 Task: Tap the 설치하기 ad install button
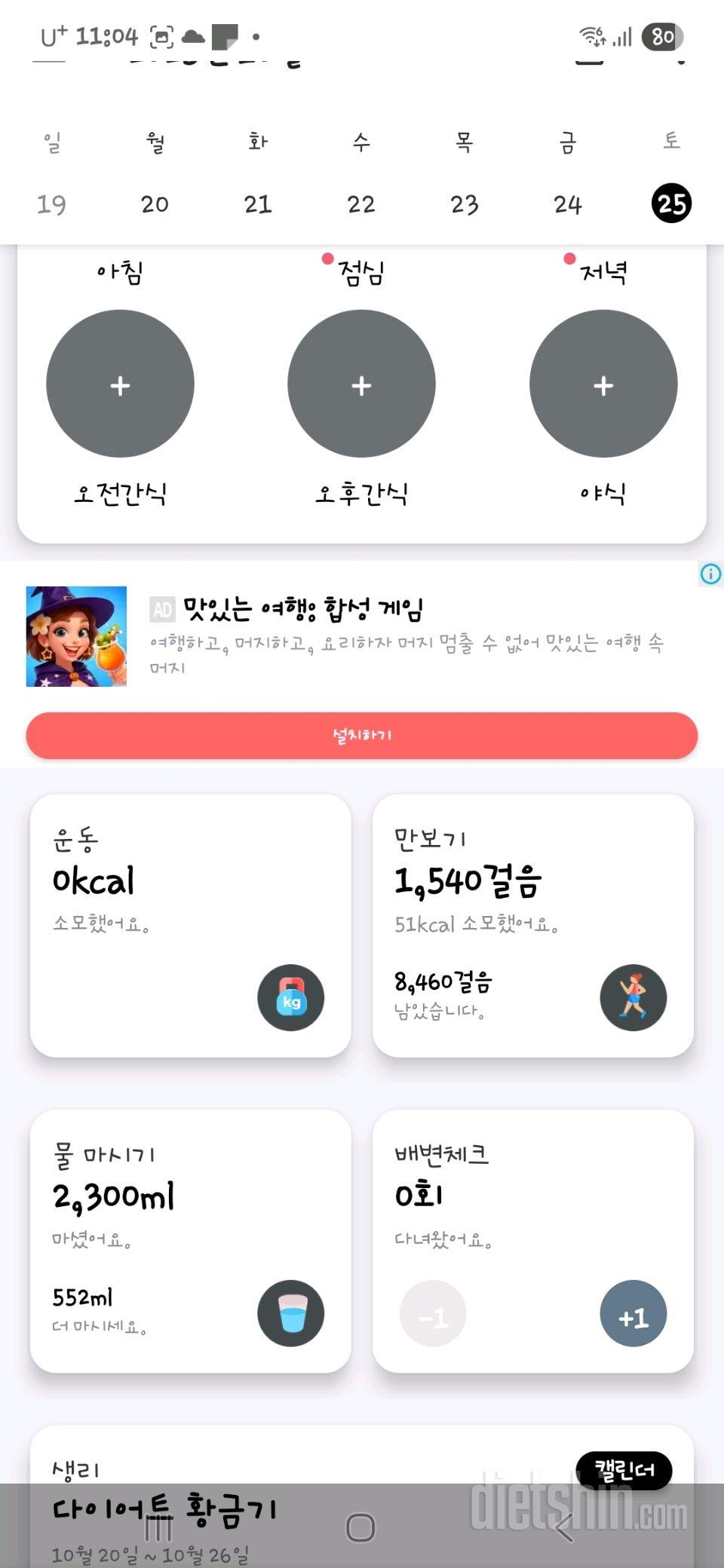[x=361, y=735]
